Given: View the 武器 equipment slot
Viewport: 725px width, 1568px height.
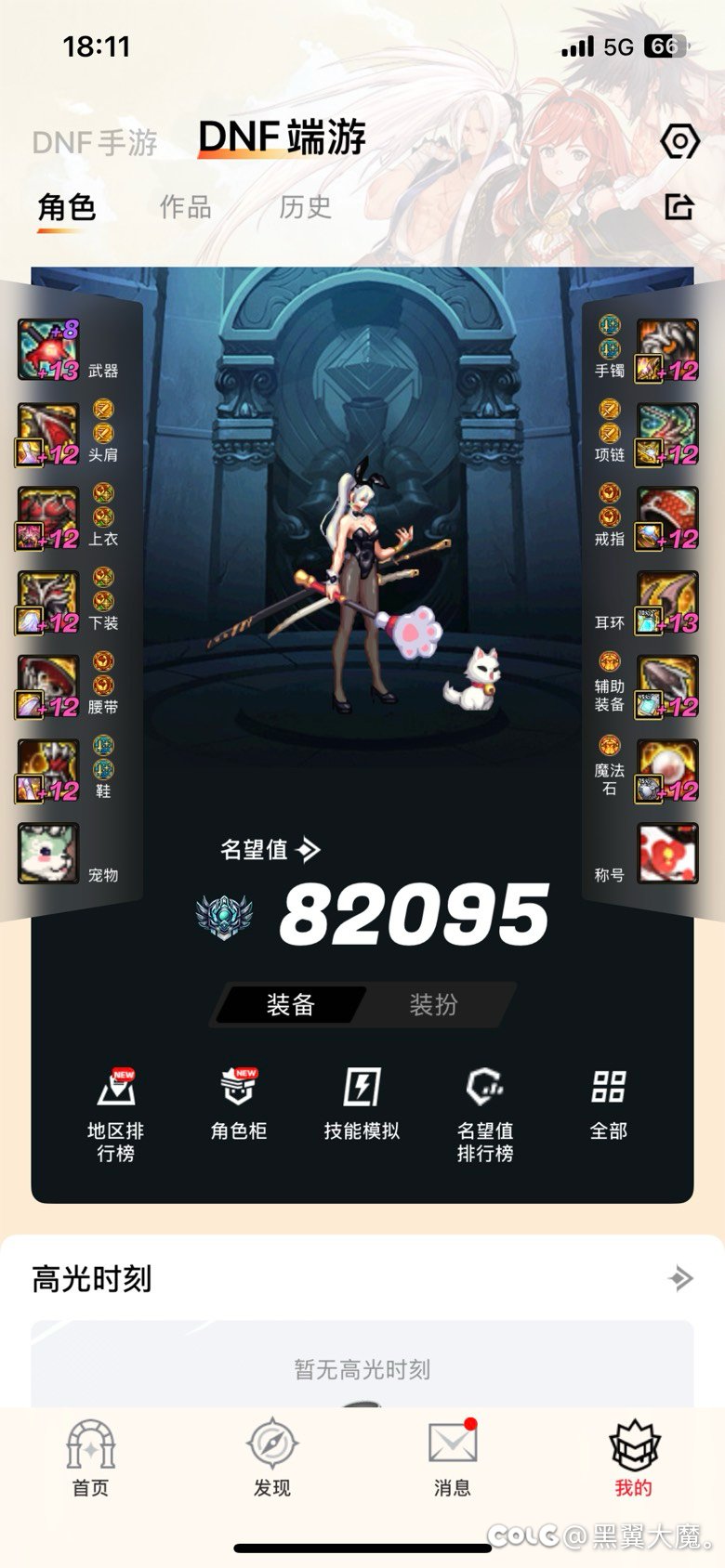Looking at the screenshot, I should pyautogui.click(x=49, y=350).
